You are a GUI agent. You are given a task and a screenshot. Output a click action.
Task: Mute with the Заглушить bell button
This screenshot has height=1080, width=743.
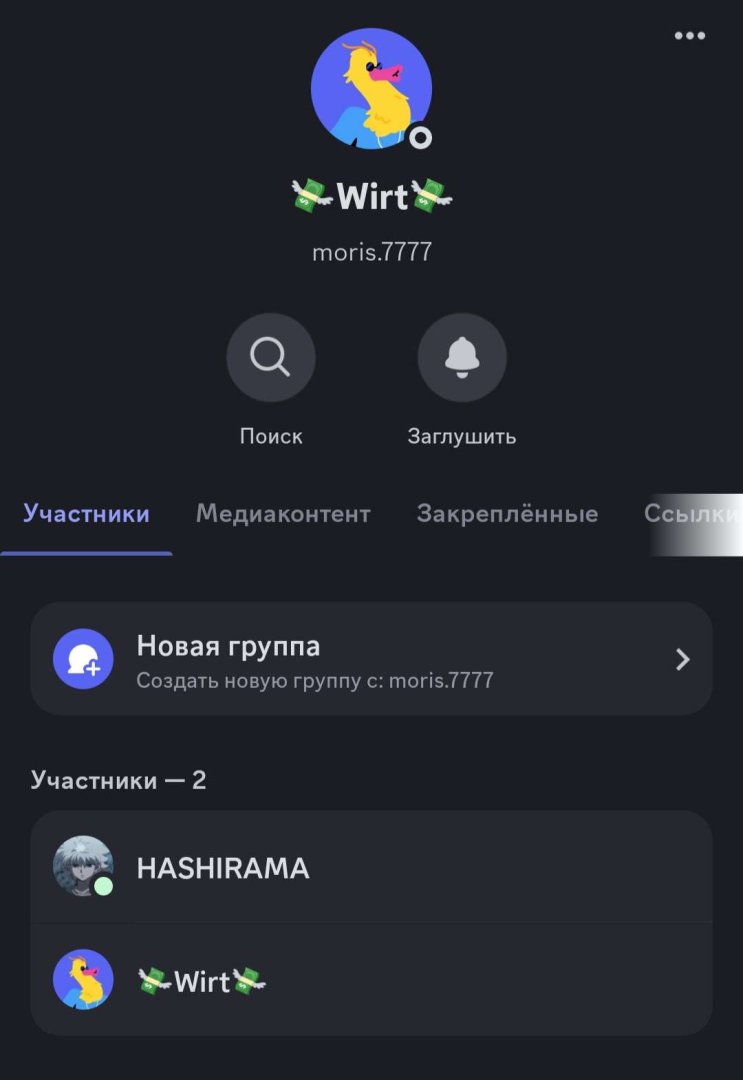click(x=461, y=357)
